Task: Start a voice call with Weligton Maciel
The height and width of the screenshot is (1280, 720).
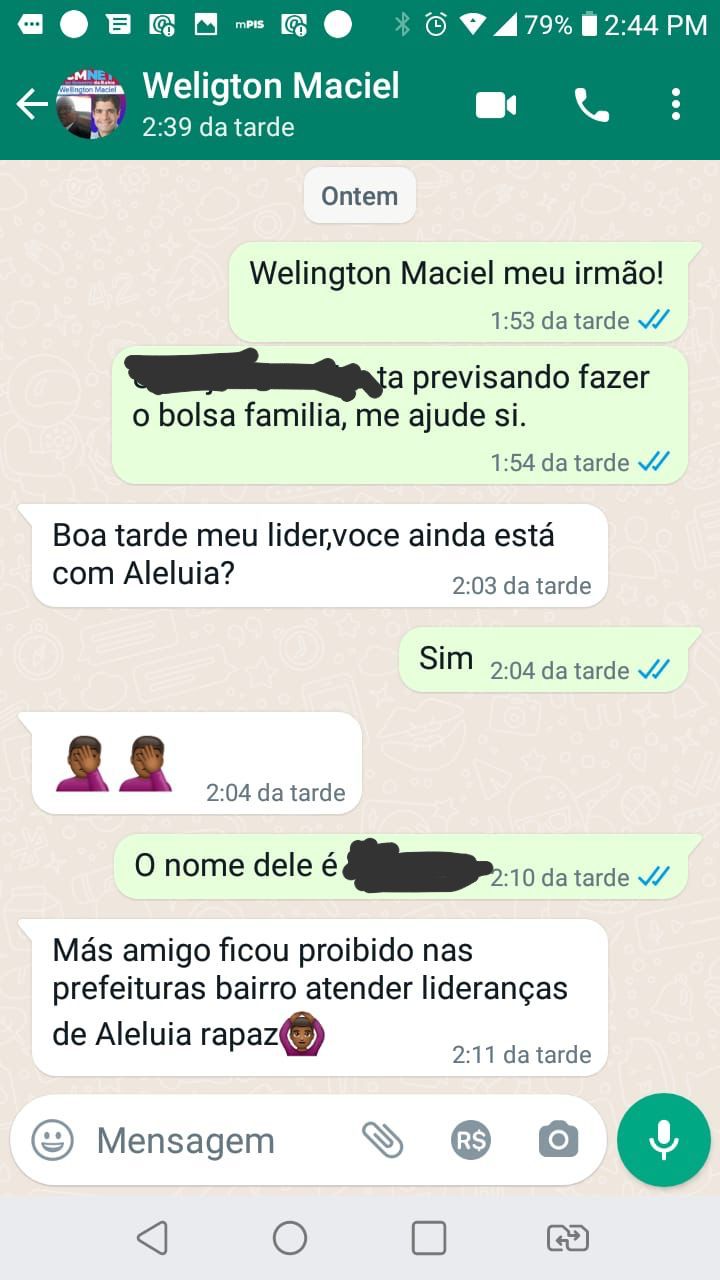Action: pyautogui.click(x=591, y=104)
